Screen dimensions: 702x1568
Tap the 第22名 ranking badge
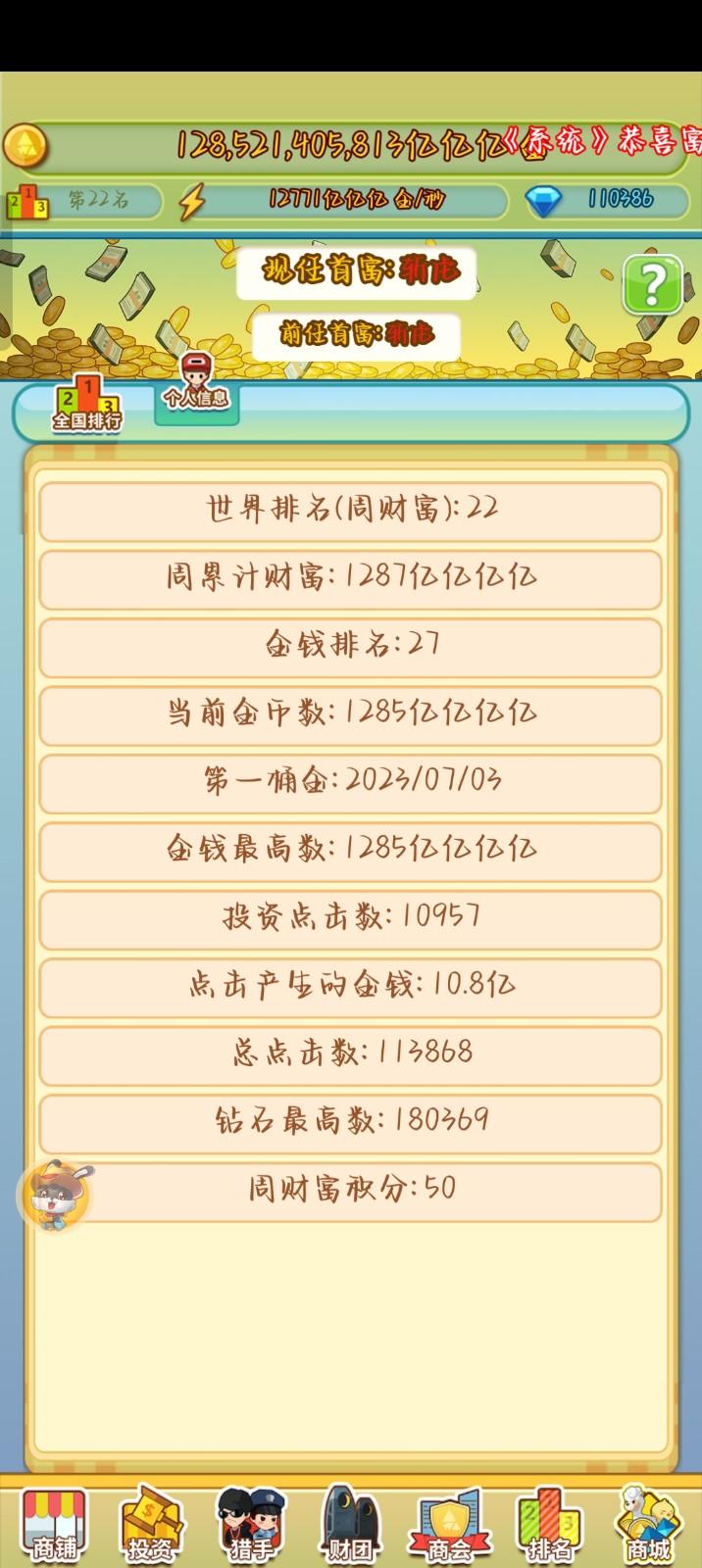click(x=83, y=201)
